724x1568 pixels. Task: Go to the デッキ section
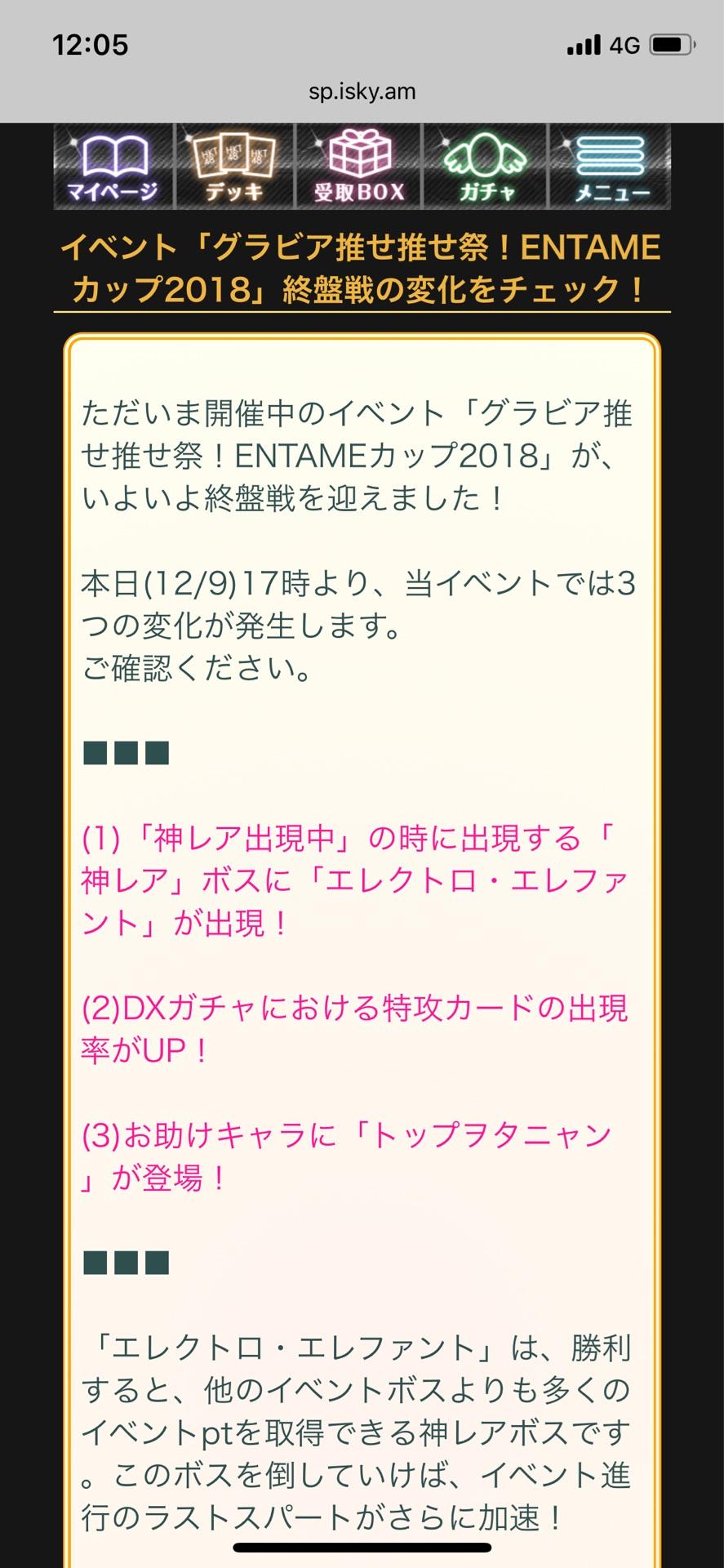235,167
